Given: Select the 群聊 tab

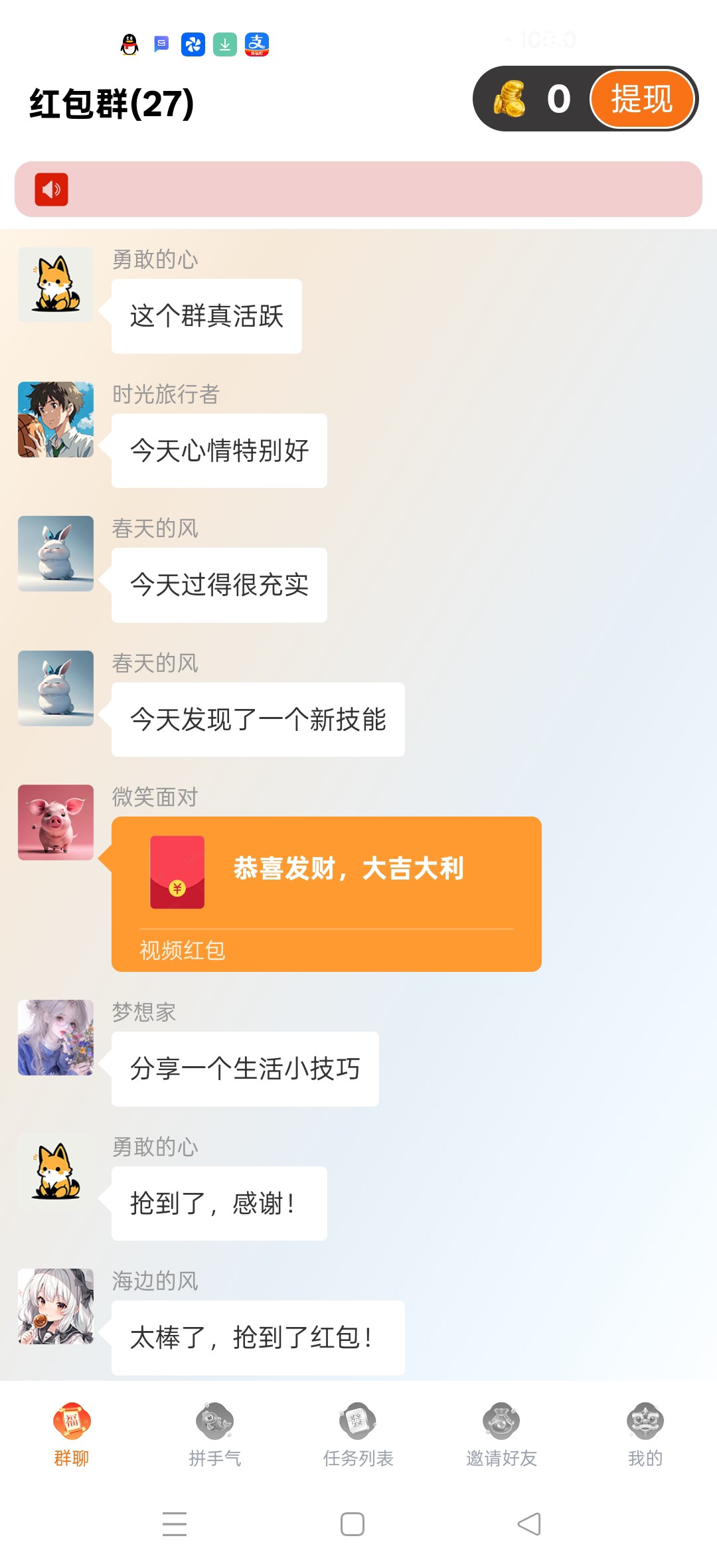Looking at the screenshot, I should point(72,1434).
